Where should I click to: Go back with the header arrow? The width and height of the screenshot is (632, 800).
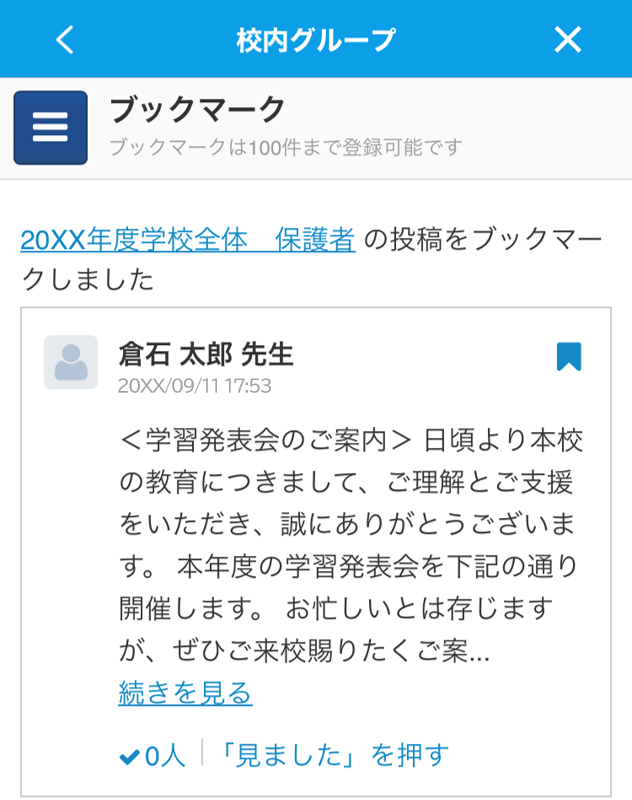pyautogui.click(x=65, y=40)
